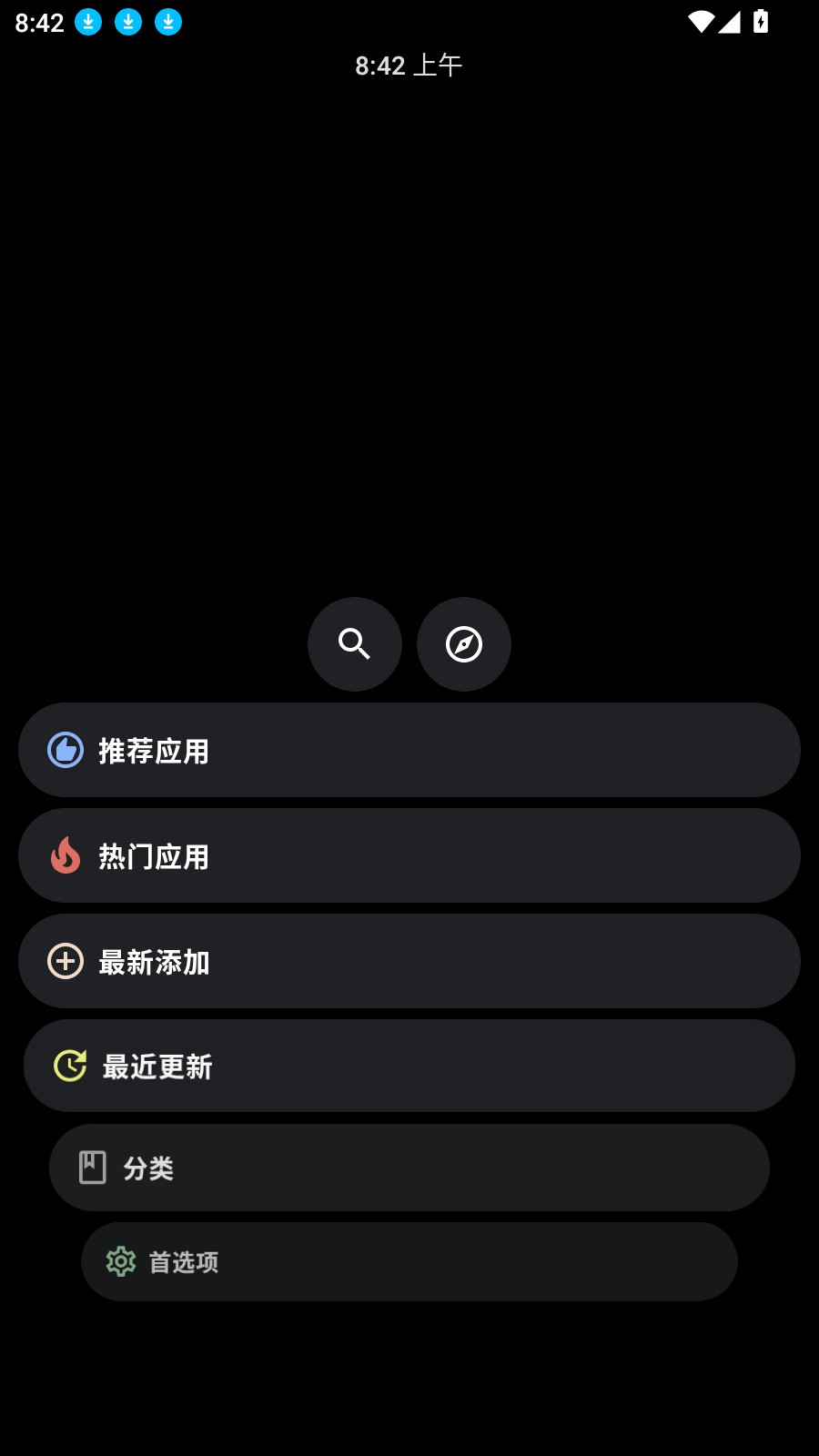Tap the 8:42 上午 time header text
The height and width of the screenshot is (1456, 819).
coord(409,65)
